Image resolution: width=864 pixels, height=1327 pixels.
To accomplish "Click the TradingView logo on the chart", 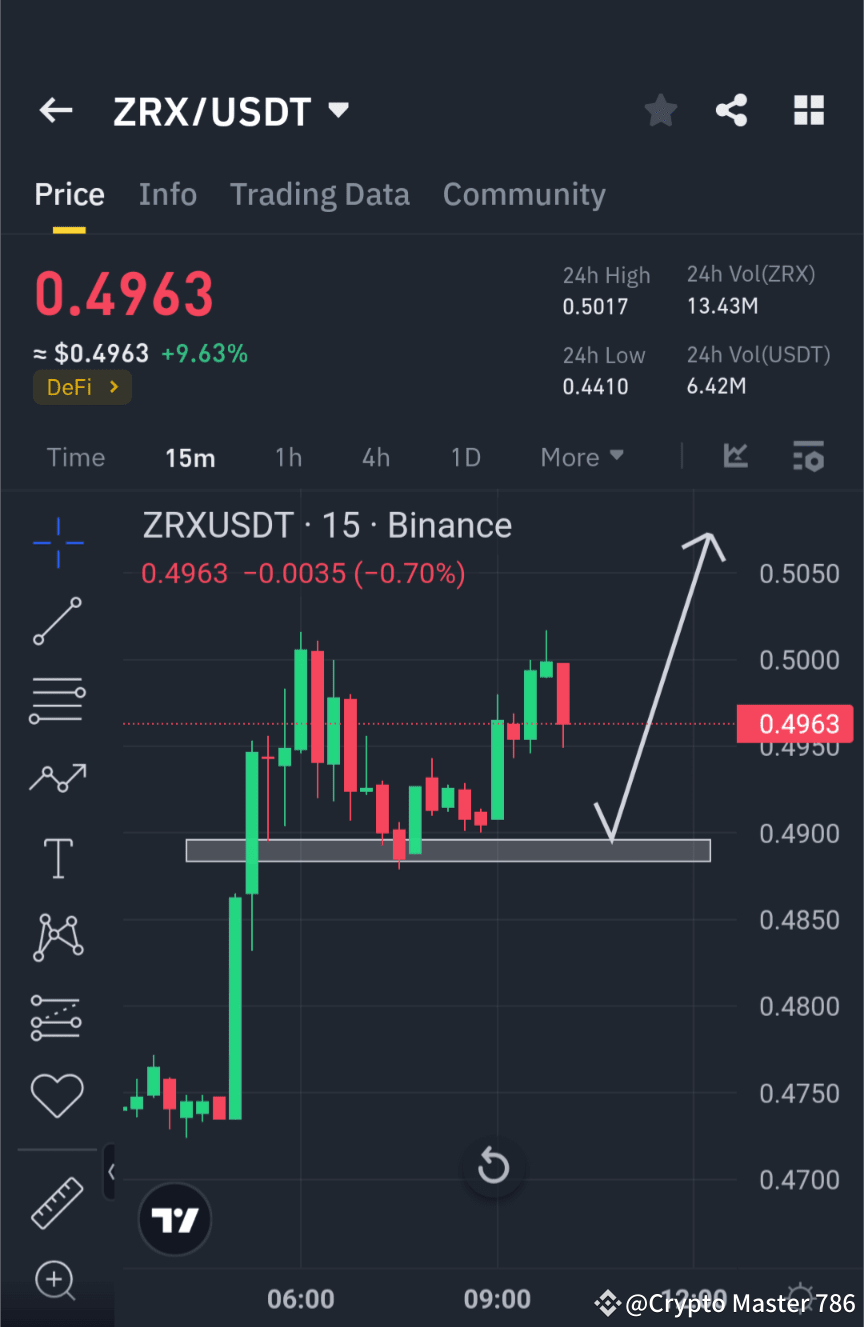I will point(175,1219).
